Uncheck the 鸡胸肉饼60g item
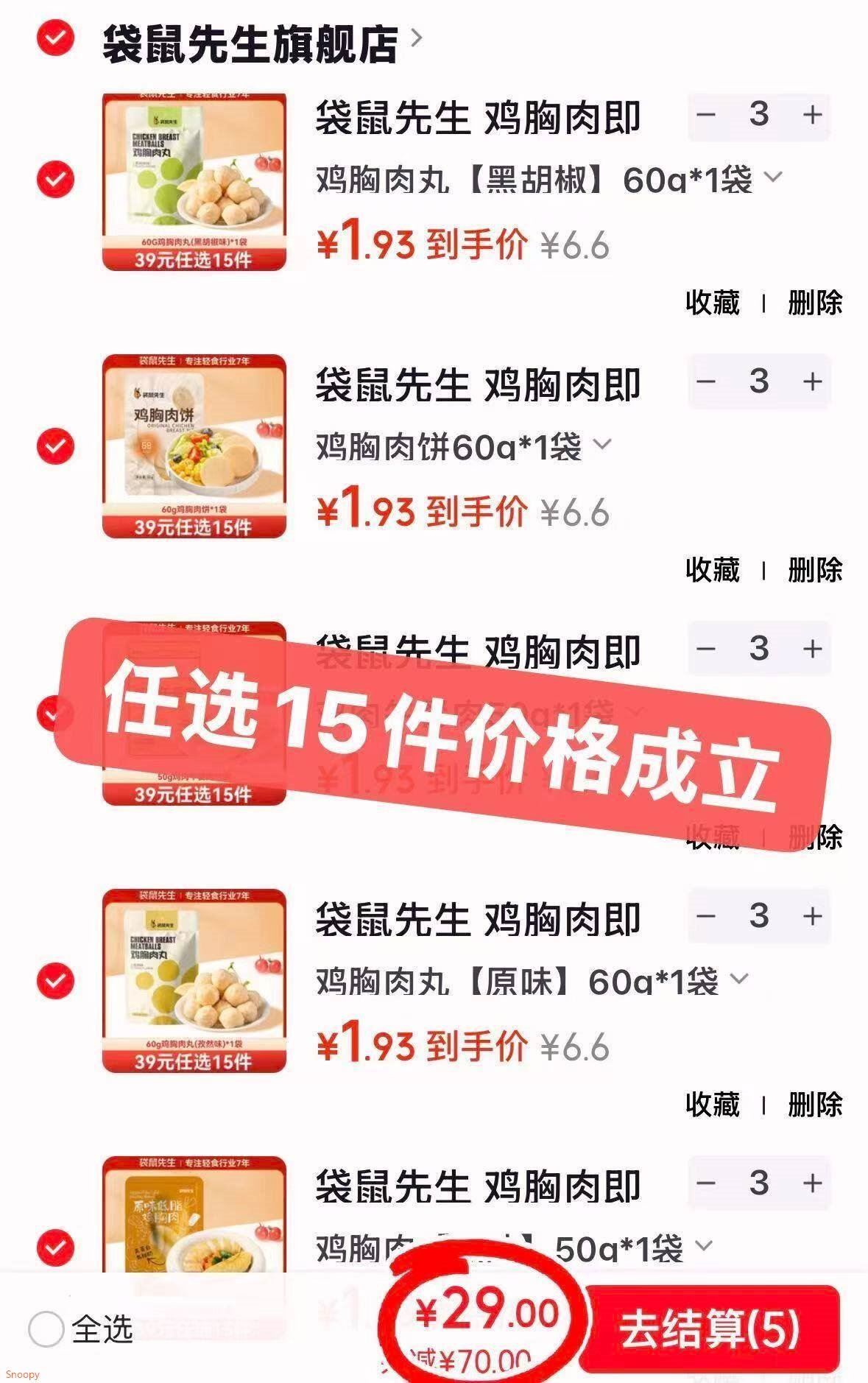 pos(55,446)
